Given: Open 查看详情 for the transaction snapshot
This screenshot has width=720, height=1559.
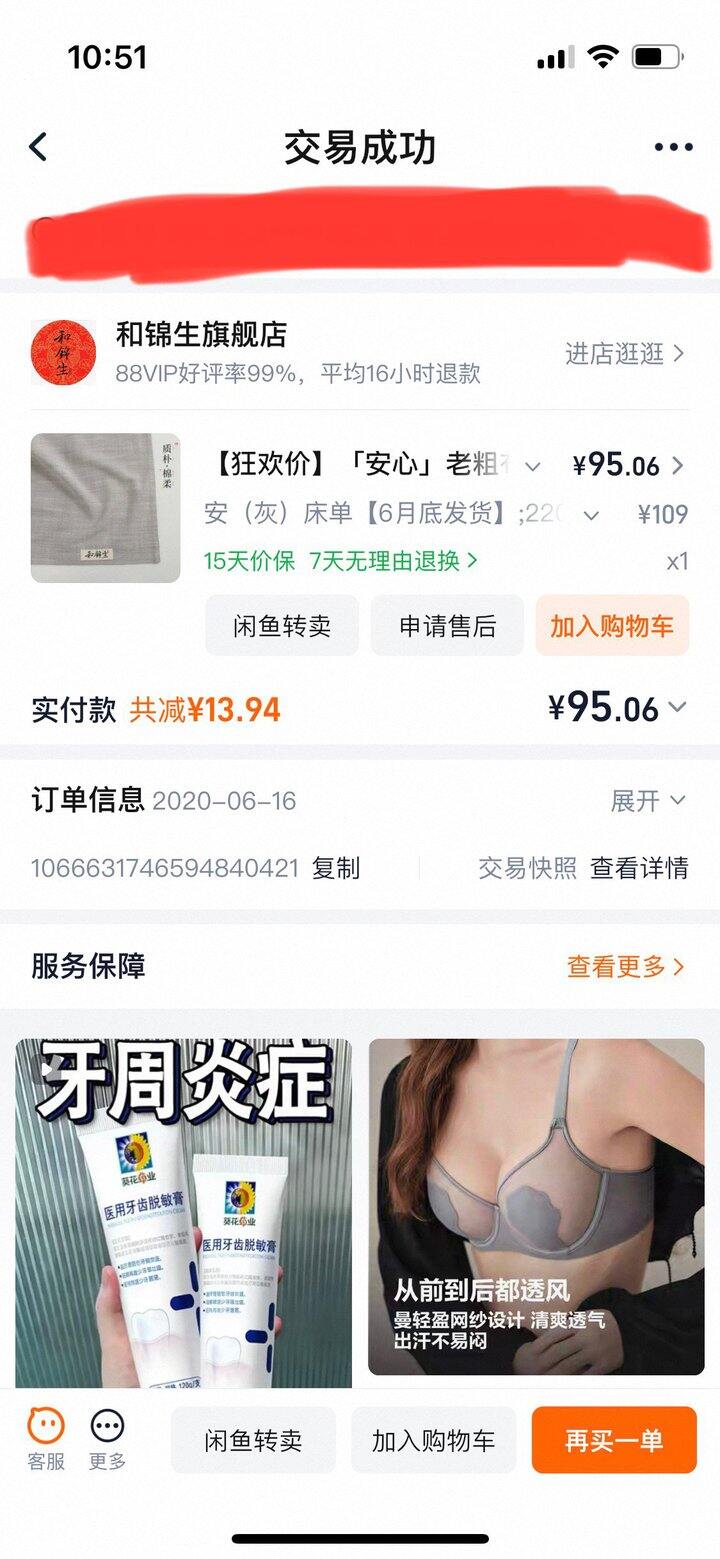Looking at the screenshot, I should click(639, 868).
